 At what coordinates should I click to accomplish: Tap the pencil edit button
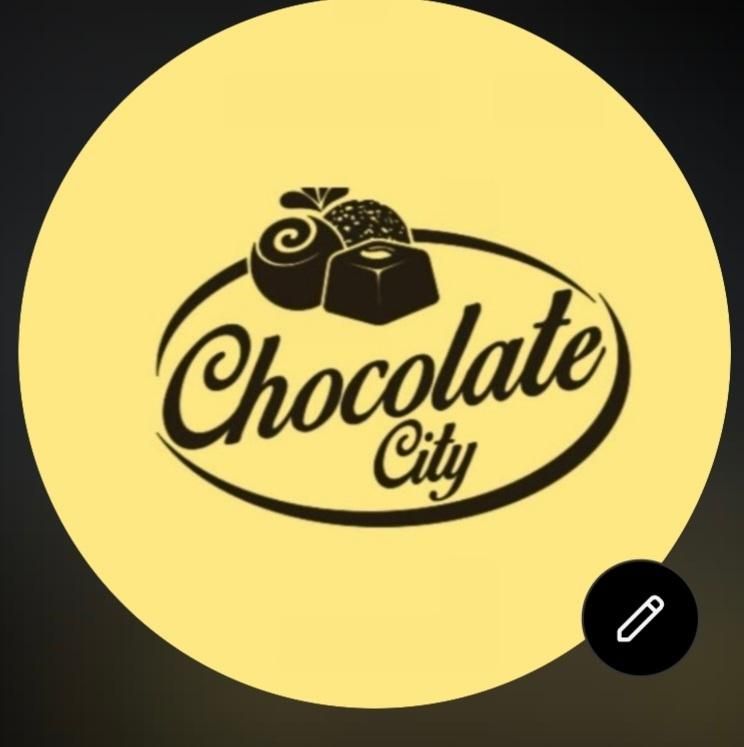[640, 617]
